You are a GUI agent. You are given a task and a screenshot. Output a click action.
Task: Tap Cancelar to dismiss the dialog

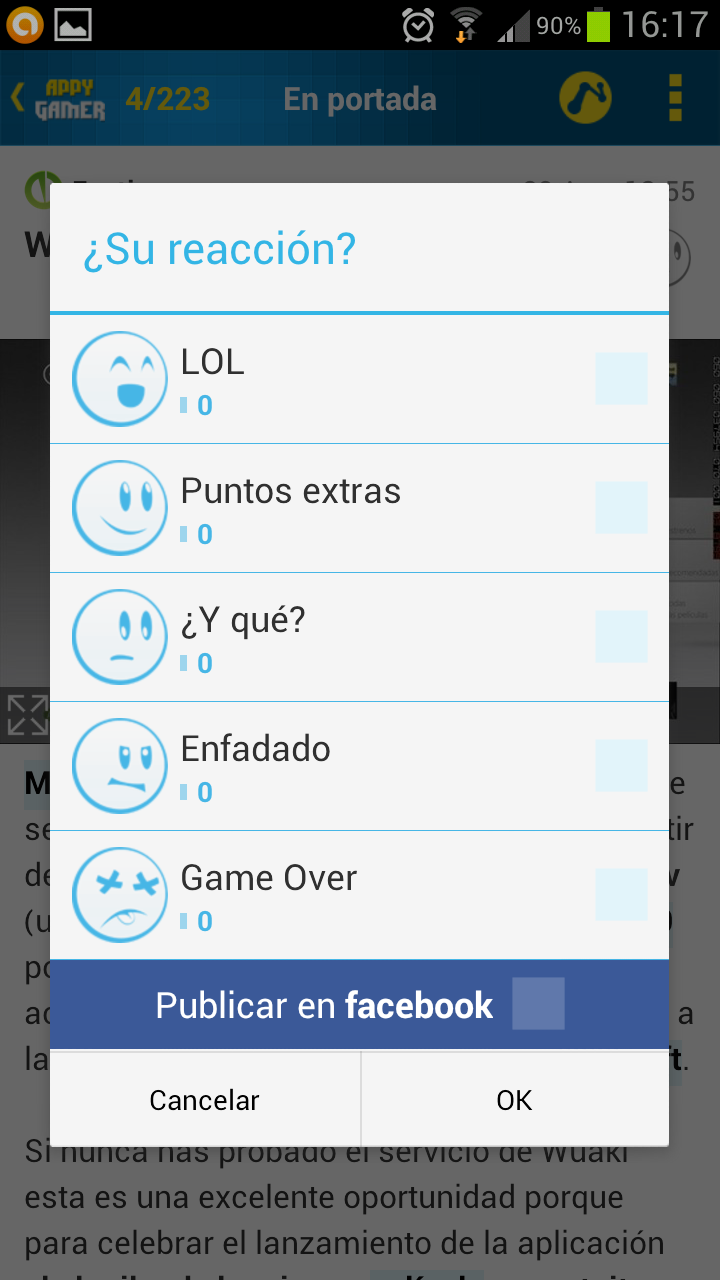tap(205, 1100)
